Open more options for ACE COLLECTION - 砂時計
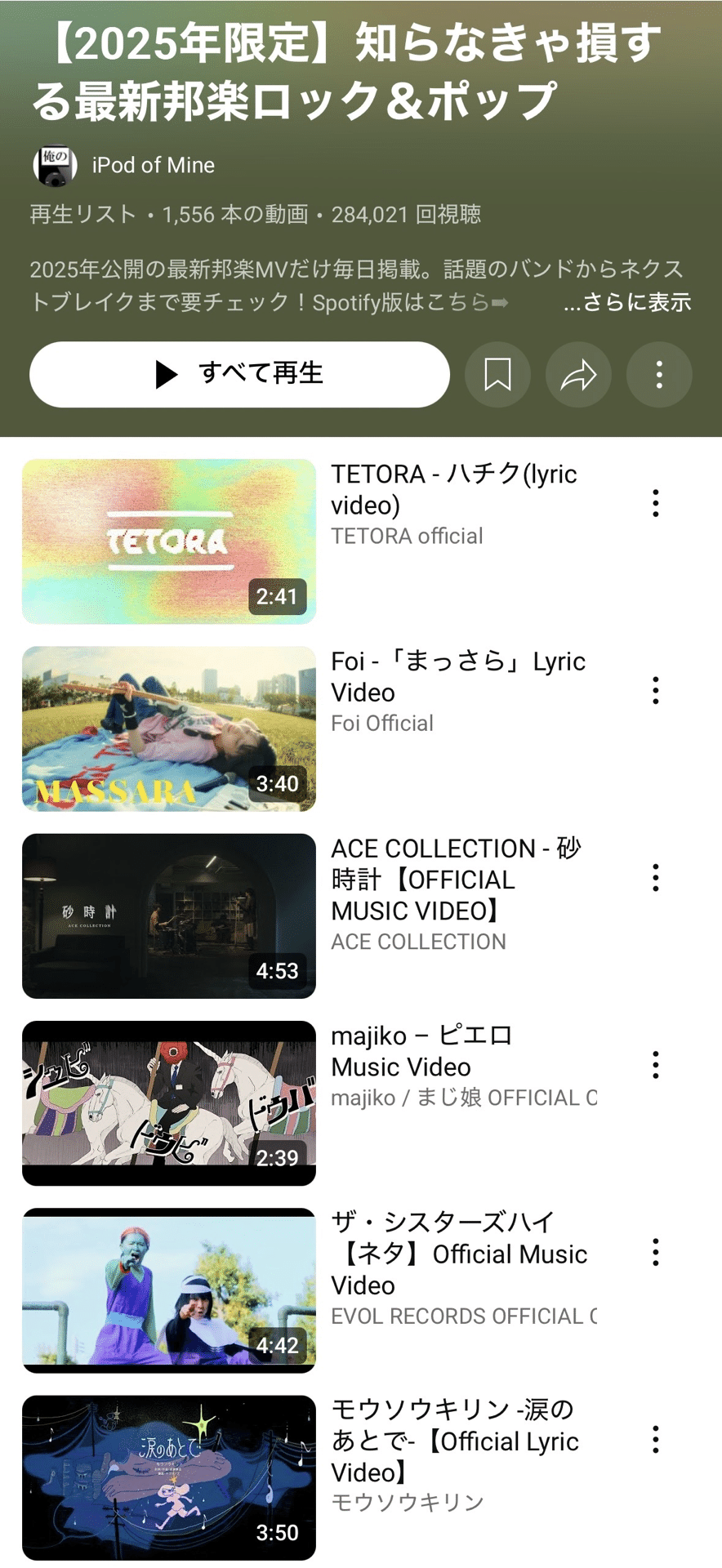 [x=656, y=878]
